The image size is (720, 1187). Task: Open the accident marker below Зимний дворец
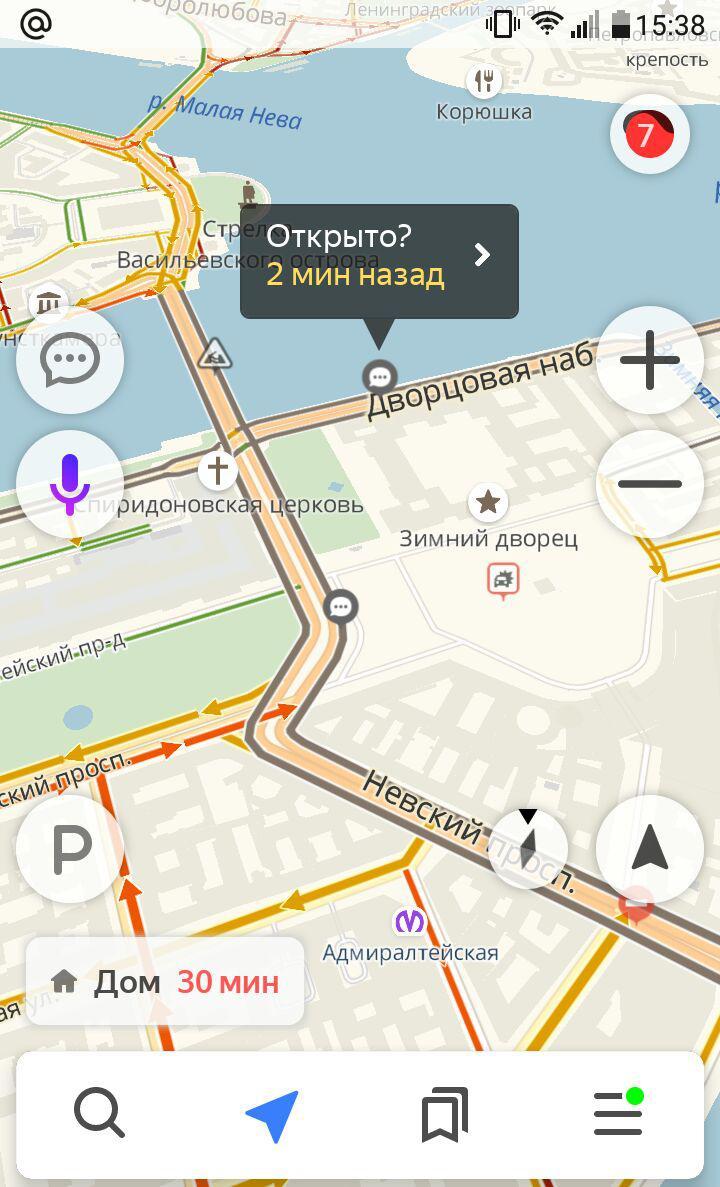tap(503, 581)
